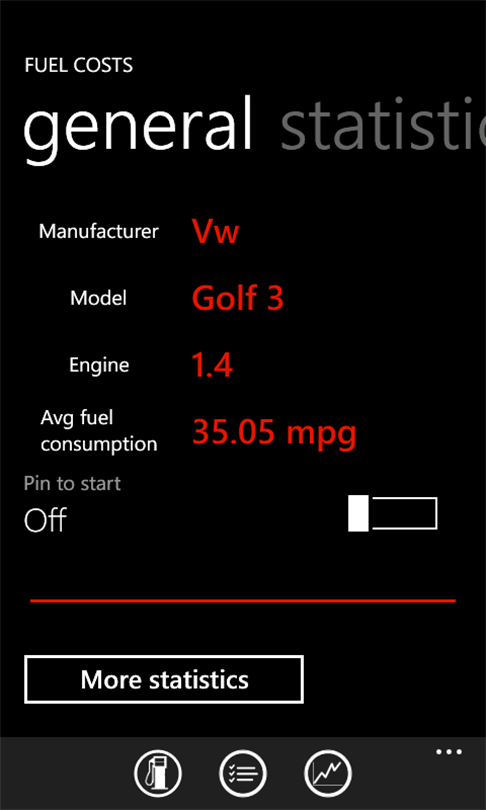The height and width of the screenshot is (810, 486).
Task: Open the chart graph icon
Action: click(328, 773)
